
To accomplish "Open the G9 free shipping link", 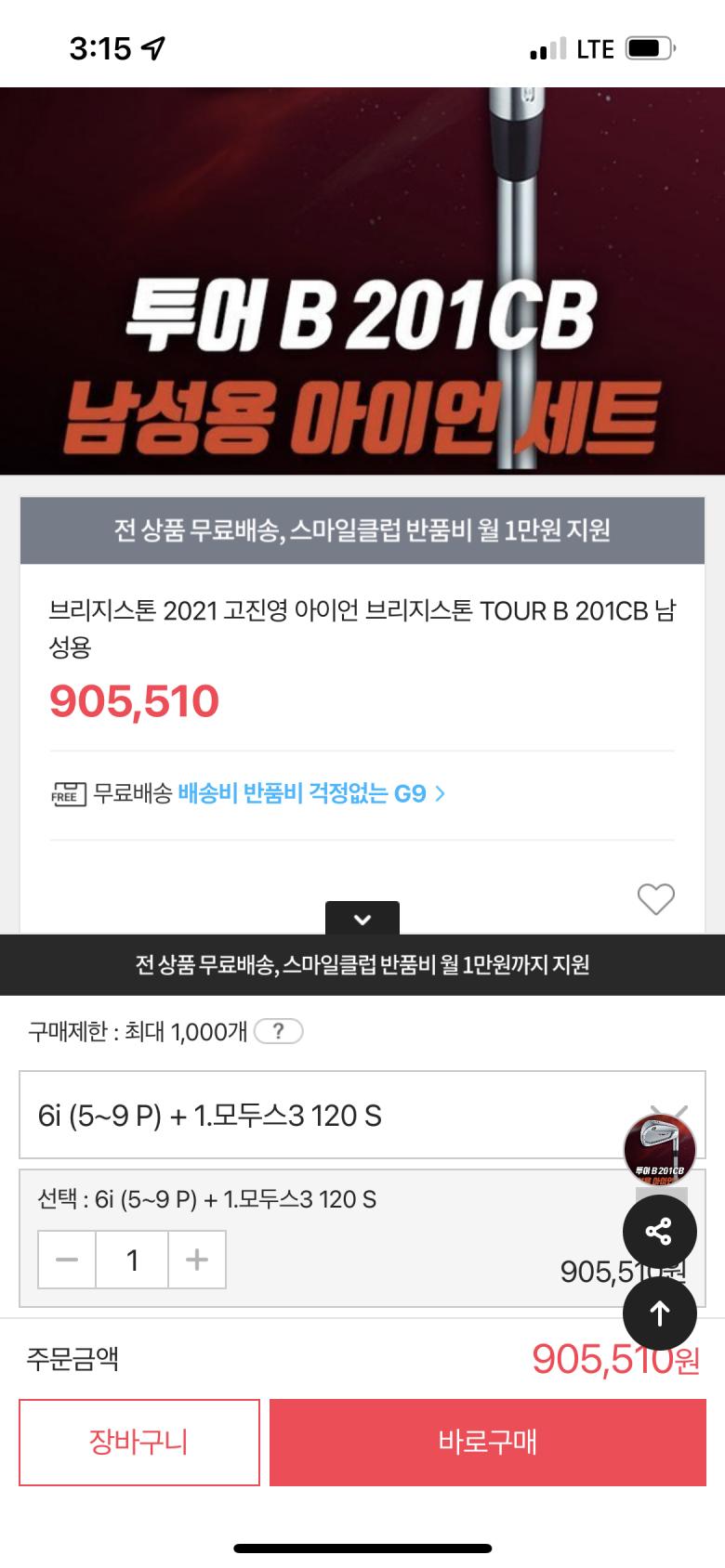I will pyautogui.click(x=310, y=793).
